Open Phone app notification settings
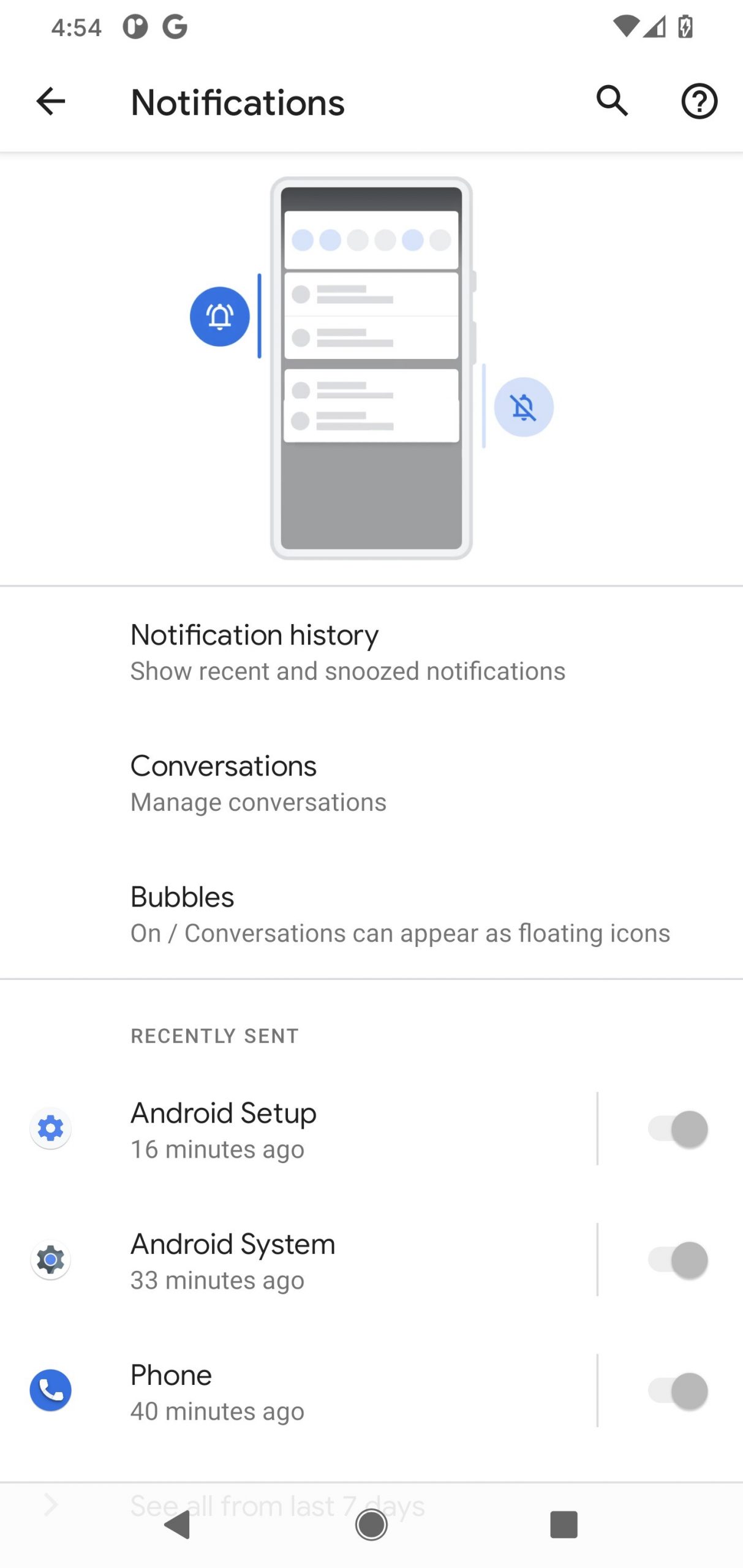The height and width of the screenshot is (1568, 743). [x=298, y=1390]
